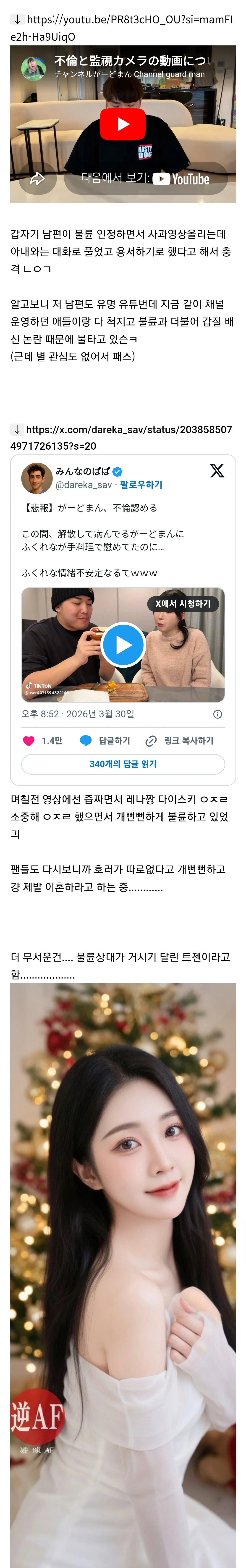
Task: Open the X logo in the tweet card
Action: [x=217, y=471]
